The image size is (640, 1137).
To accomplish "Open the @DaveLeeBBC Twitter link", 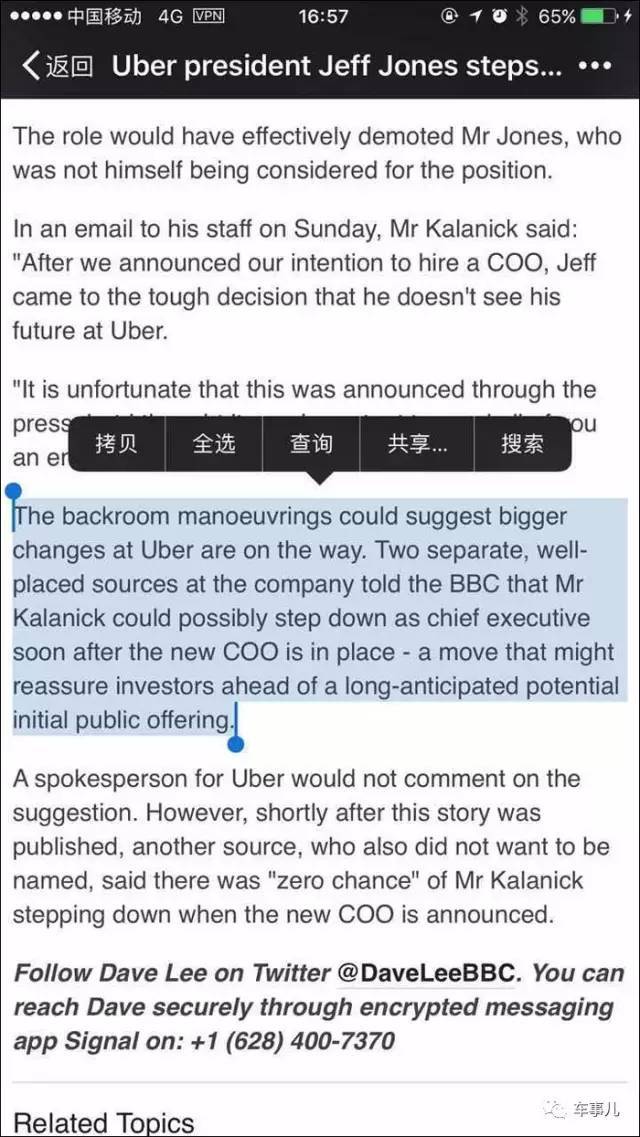I will coord(428,973).
